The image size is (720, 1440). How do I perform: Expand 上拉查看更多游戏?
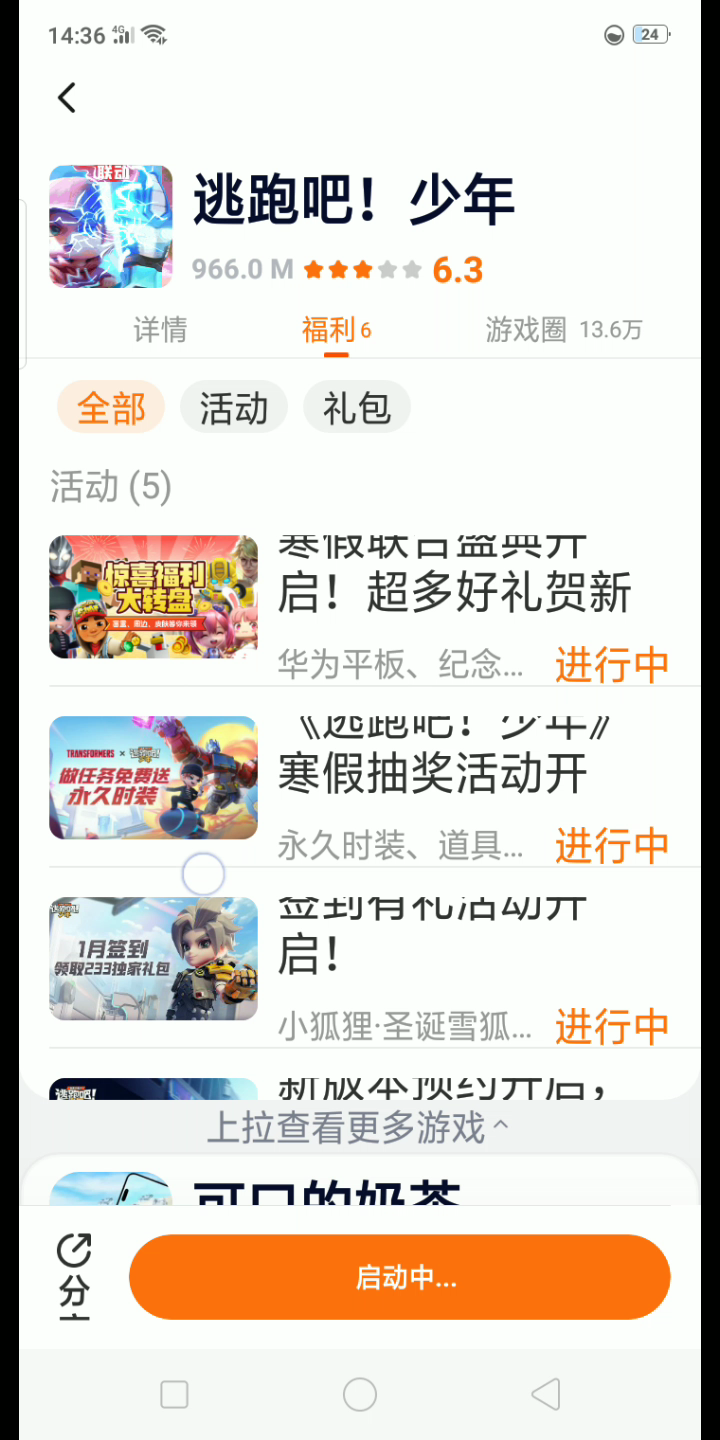point(358,1128)
